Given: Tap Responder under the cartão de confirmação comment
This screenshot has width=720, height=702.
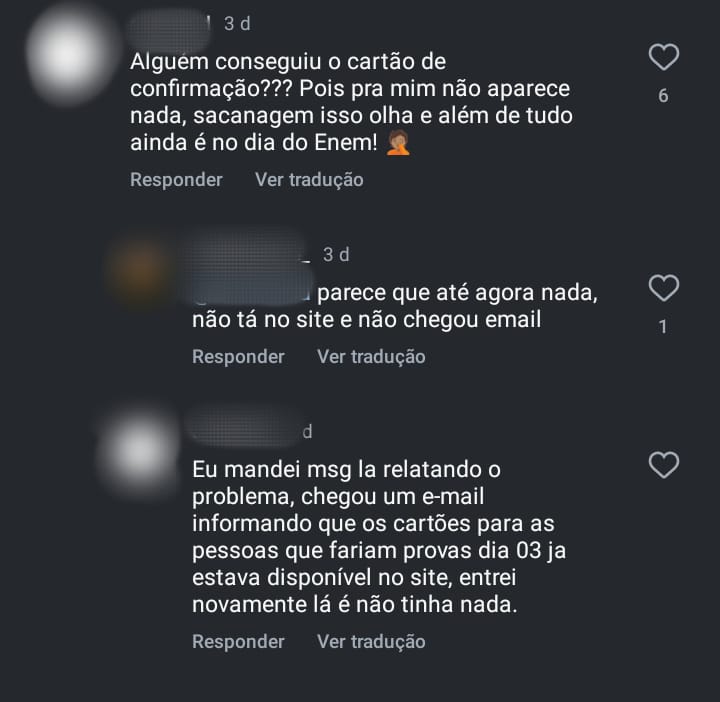Looking at the screenshot, I should 176,180.
